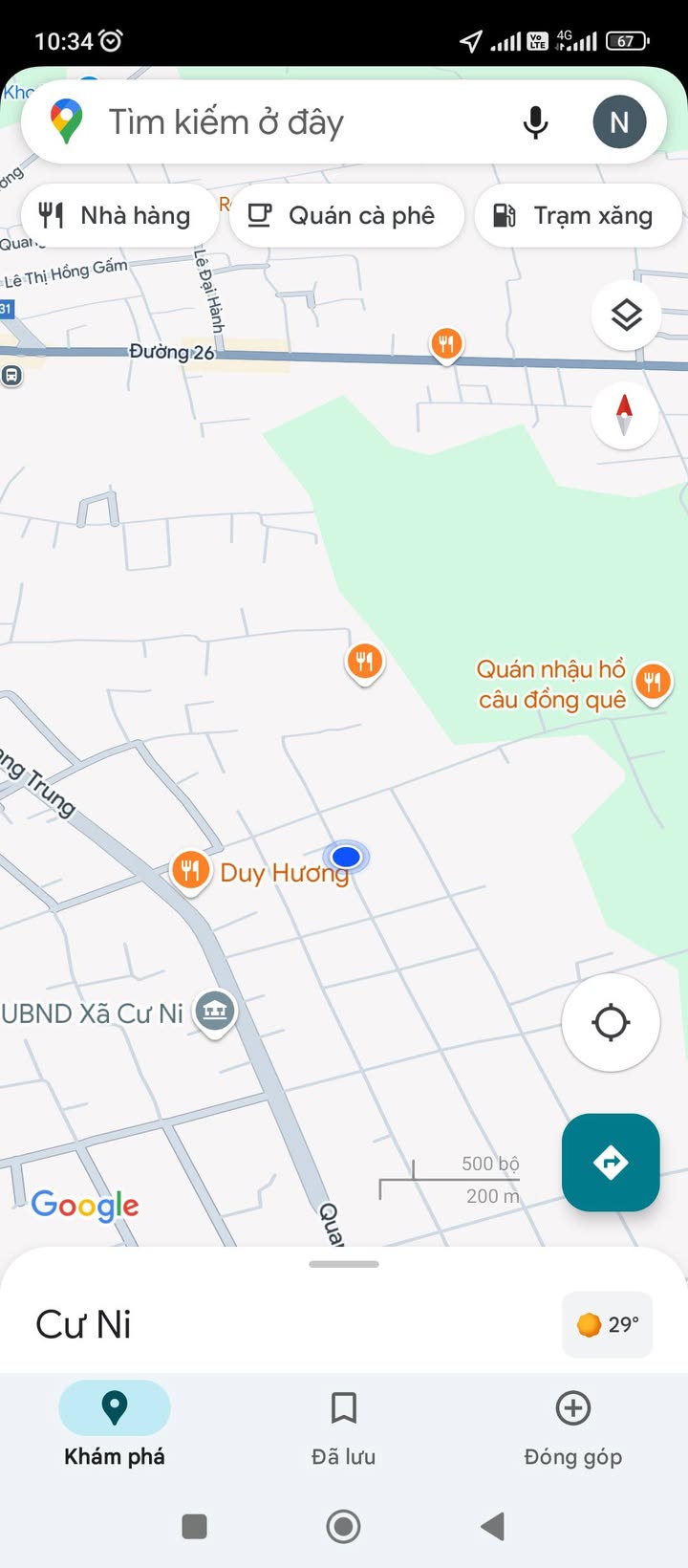Start voice search with the microphone
688x1568 pixels.
(x=536, y=122)
